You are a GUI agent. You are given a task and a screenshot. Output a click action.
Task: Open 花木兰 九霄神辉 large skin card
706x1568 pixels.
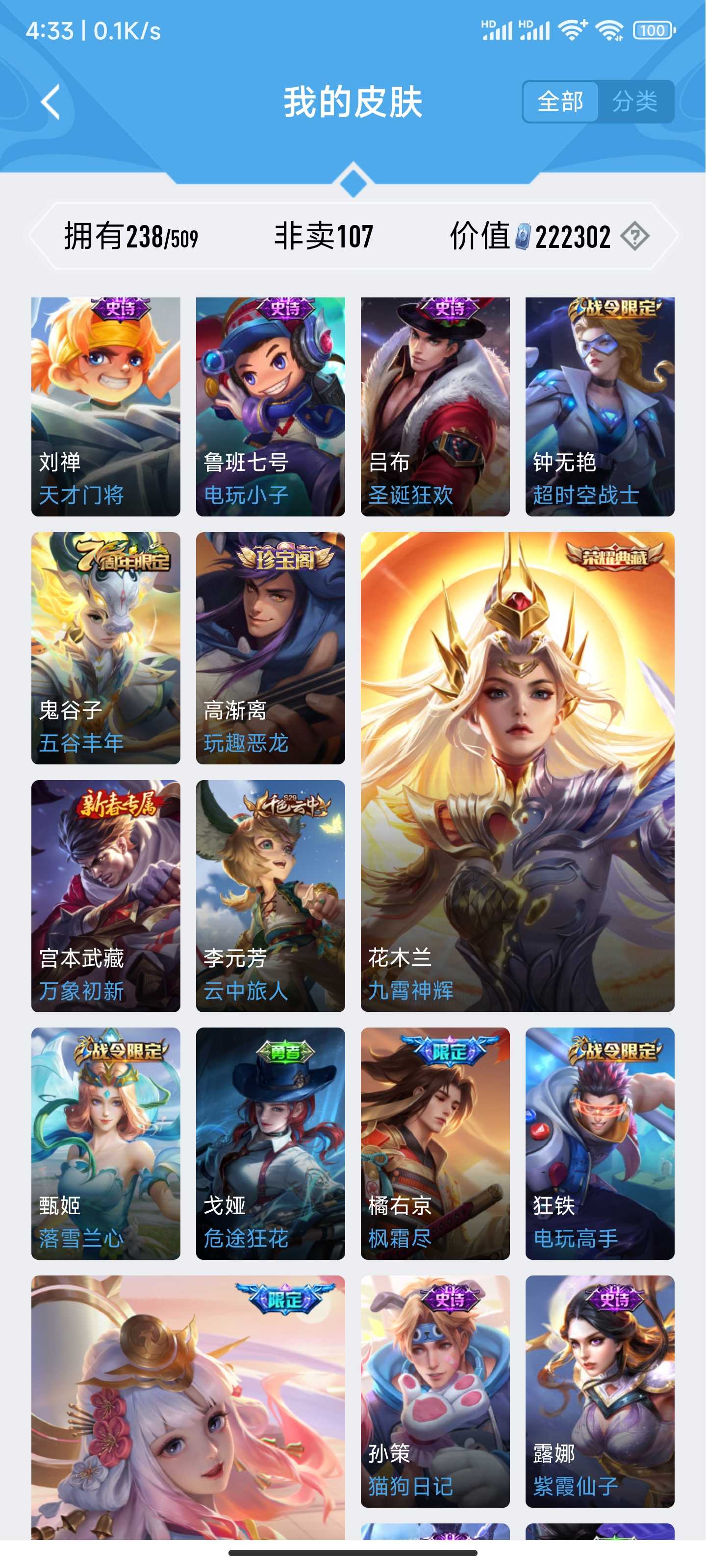pos(518,772)
